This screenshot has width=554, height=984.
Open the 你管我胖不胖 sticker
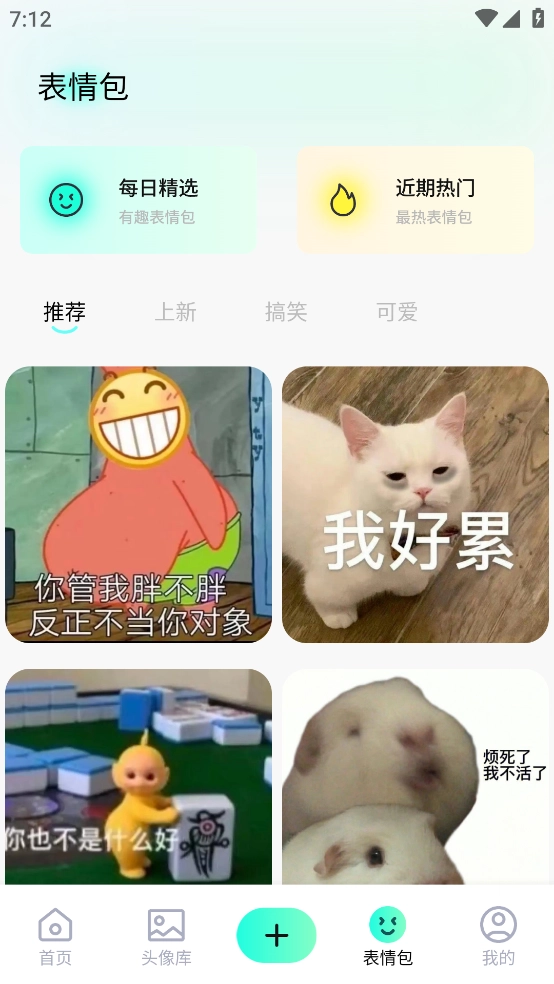point(139,505)
